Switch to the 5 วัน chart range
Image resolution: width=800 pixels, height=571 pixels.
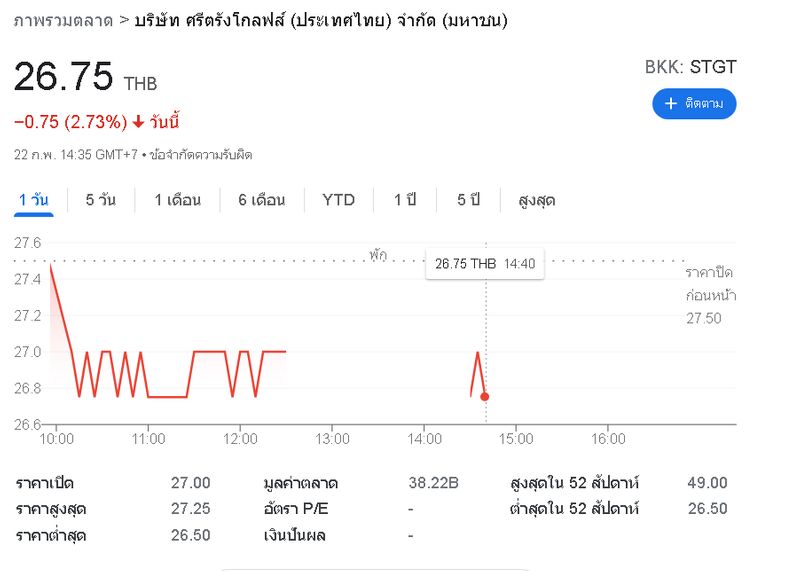[101, 200]
